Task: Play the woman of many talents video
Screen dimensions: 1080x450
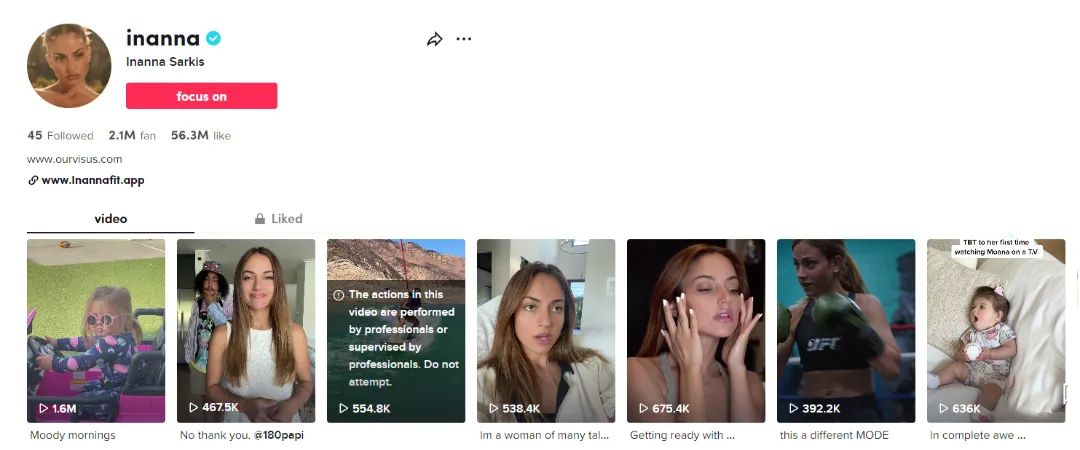Action: coord(546,330)
